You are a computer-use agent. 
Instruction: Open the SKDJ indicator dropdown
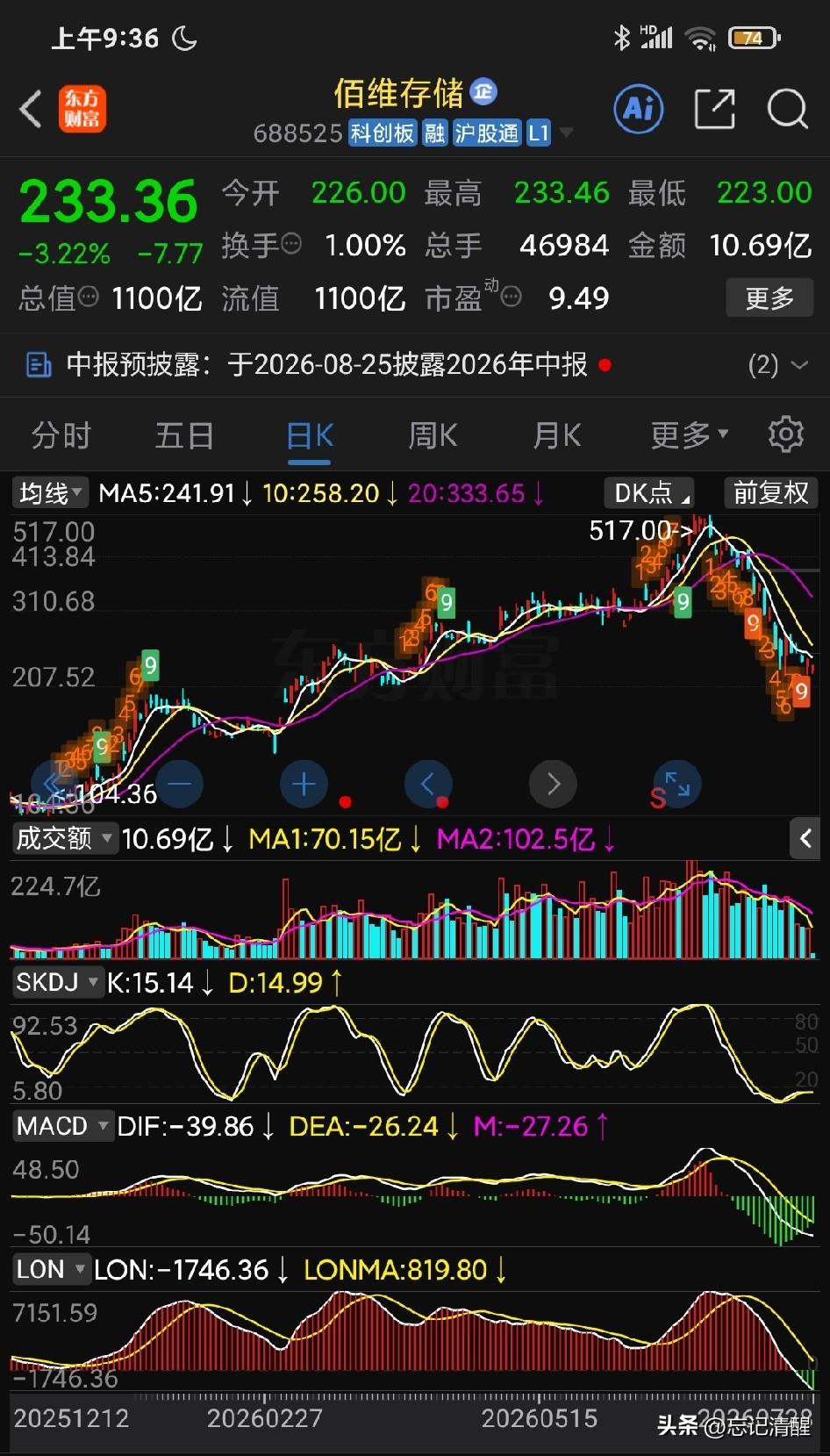[58, 982]
